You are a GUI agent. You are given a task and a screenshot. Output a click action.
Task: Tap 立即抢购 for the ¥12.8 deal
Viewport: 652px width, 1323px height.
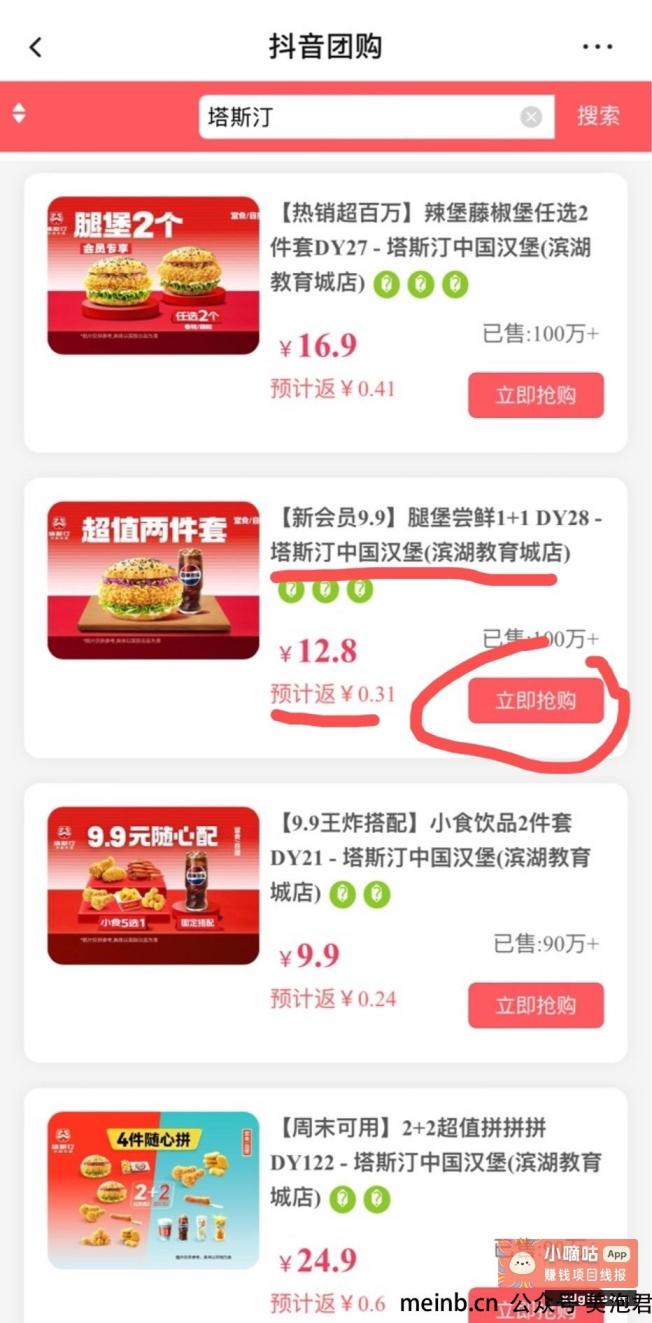click(x=536, y=701)
